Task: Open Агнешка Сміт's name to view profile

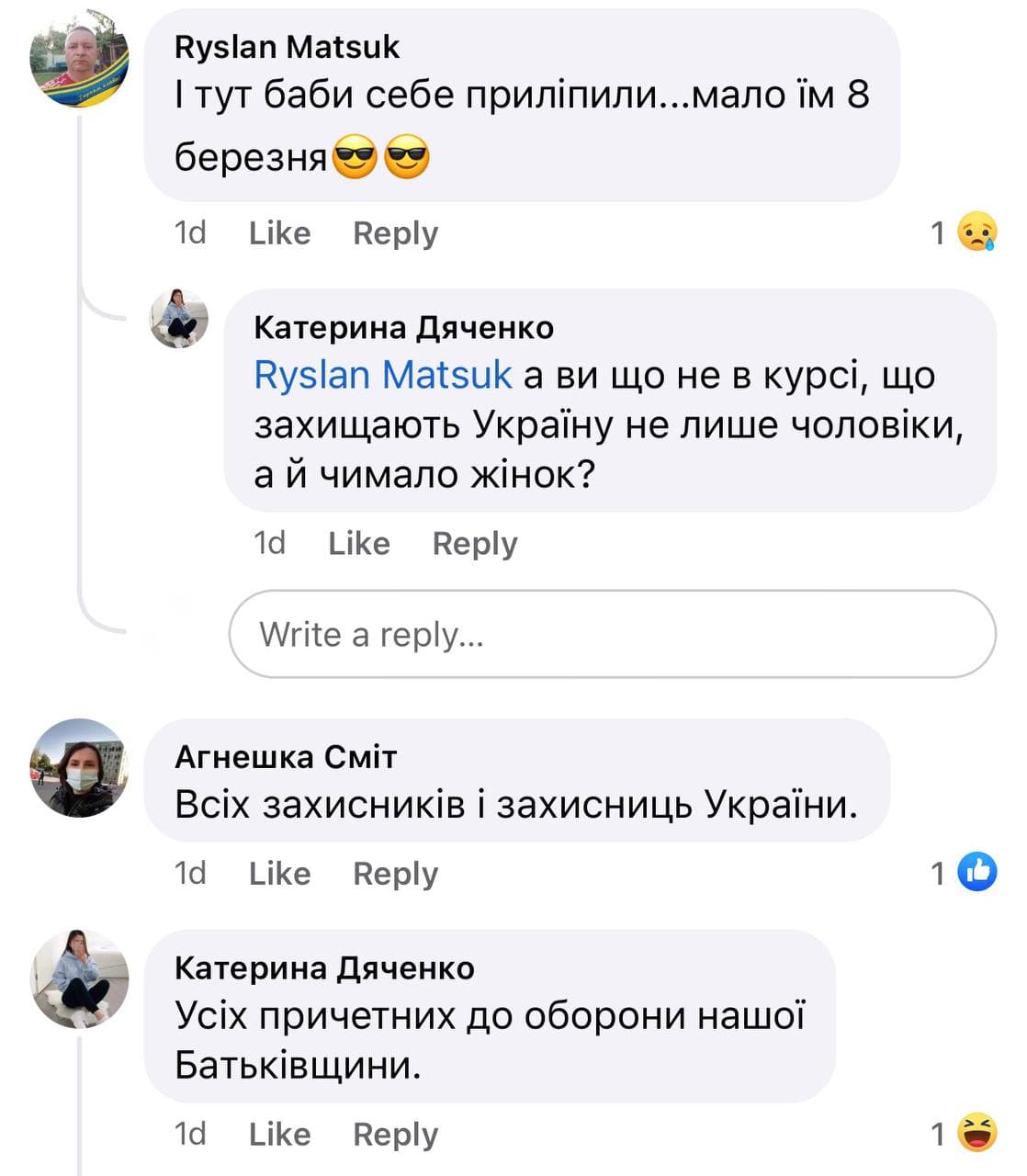Action: [285, 757]
